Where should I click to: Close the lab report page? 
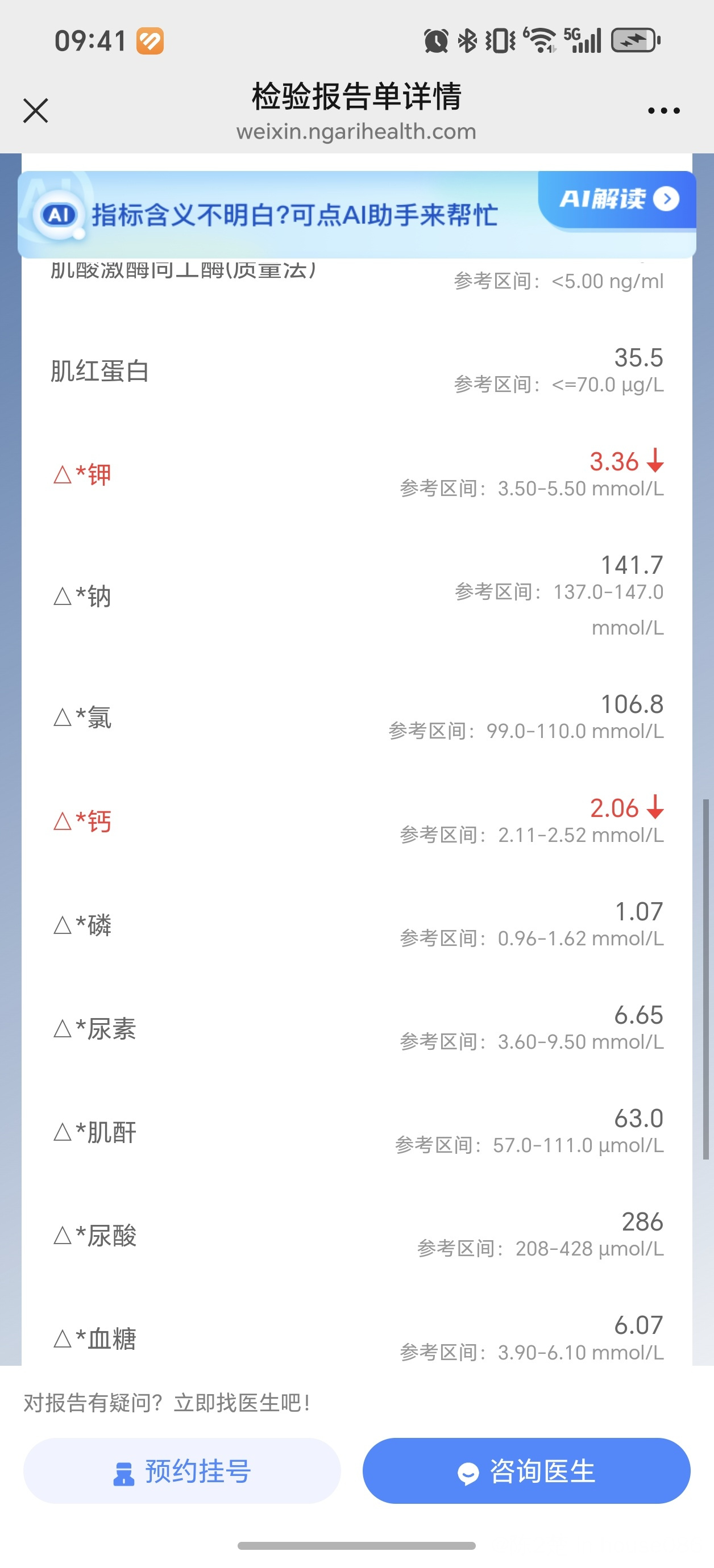click(x=35, y=111)
